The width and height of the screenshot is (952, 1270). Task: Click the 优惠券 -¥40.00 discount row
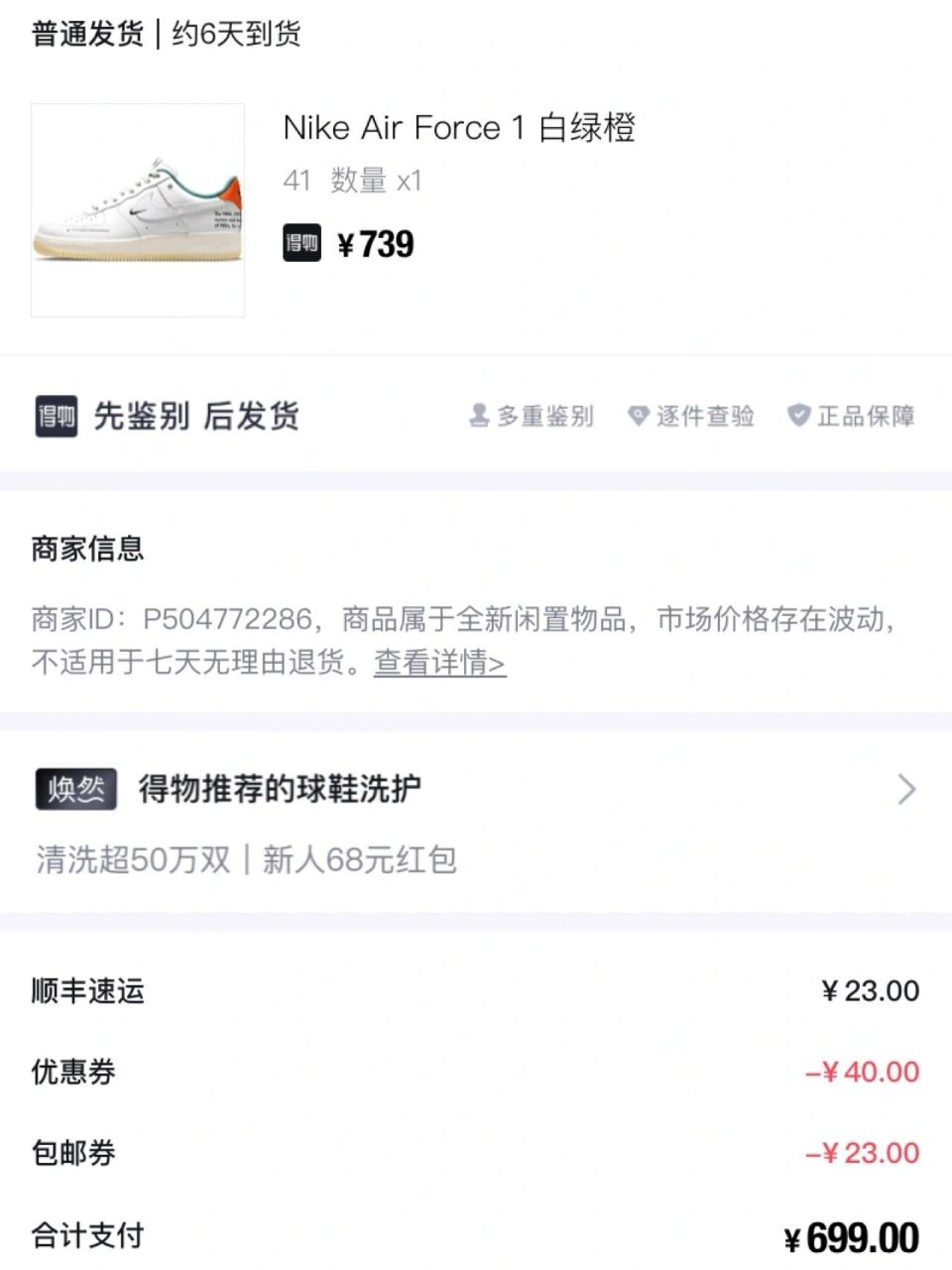tap(476, 1072)
